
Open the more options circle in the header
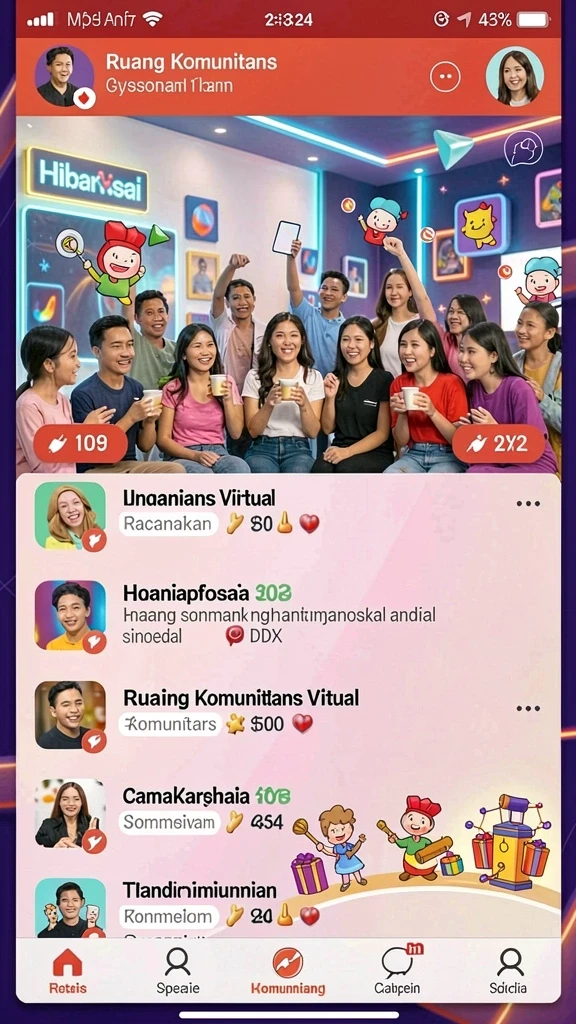pyautogui.click(x=445, y=77)
